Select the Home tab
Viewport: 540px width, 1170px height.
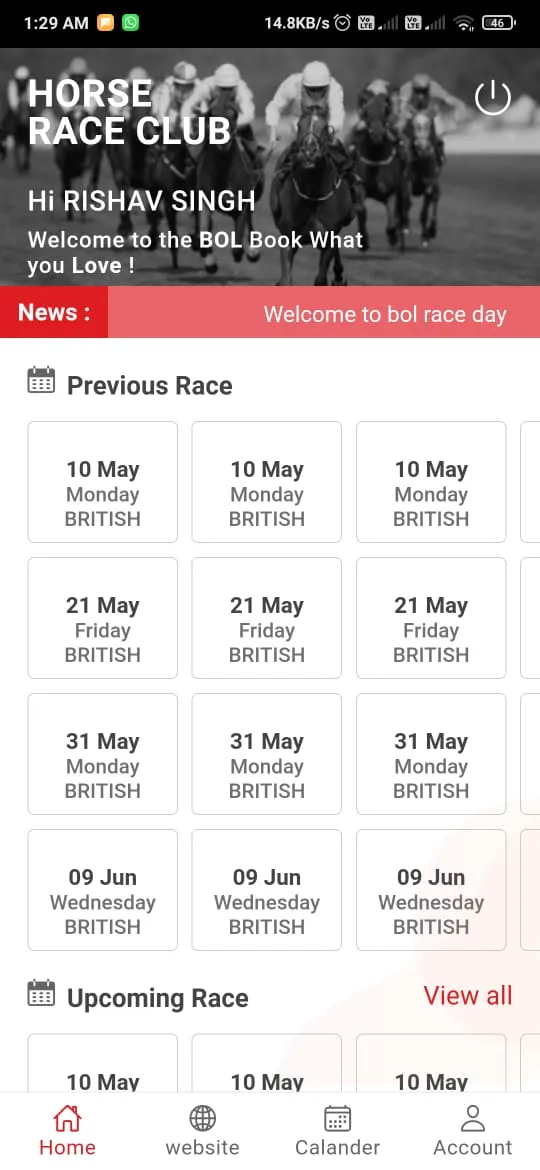[67, 1131]
